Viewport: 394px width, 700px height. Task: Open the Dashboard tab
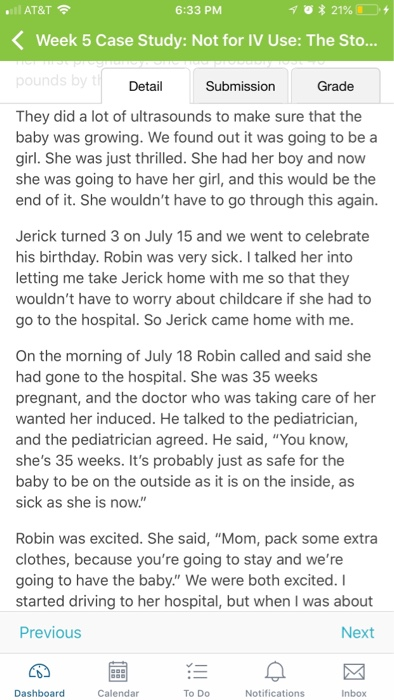39,679
